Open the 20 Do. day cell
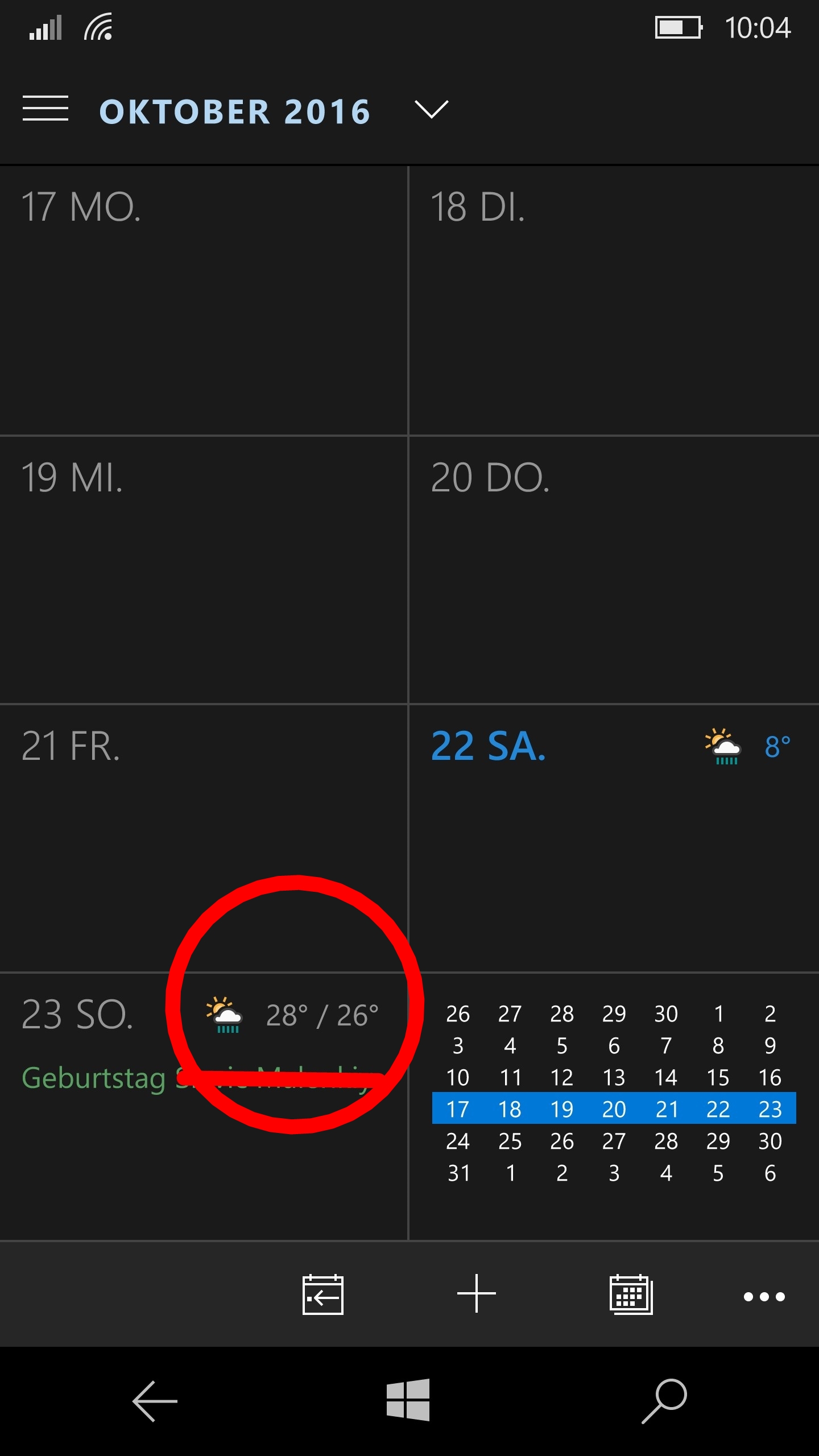The height and width of the screenshot is (1456, 819). pyautogui.click(x=614, y=570)
